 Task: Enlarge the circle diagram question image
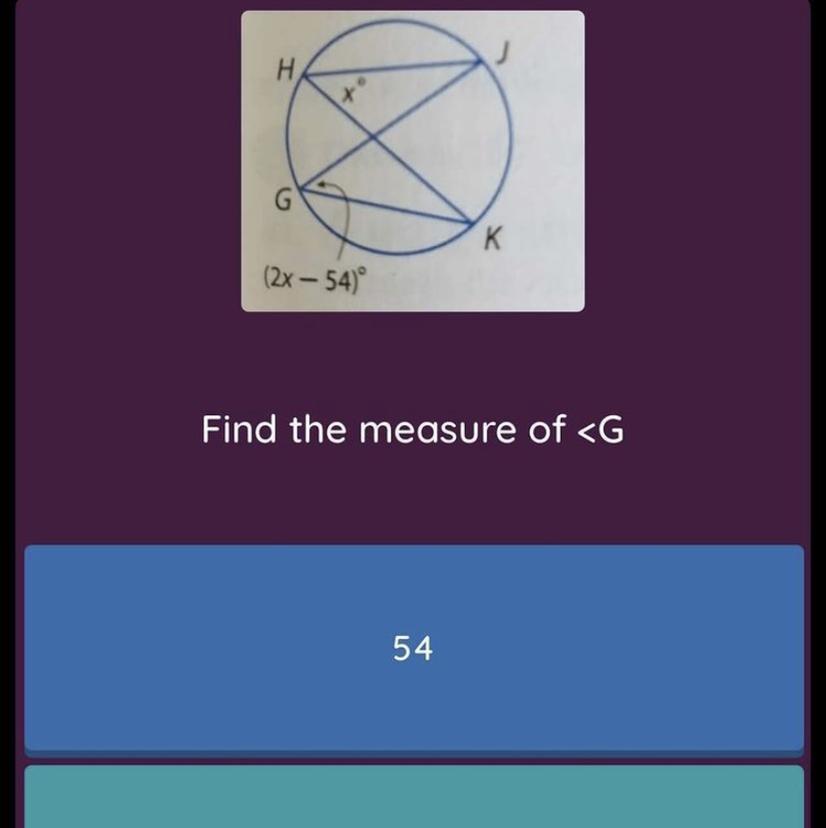(412, 161)
